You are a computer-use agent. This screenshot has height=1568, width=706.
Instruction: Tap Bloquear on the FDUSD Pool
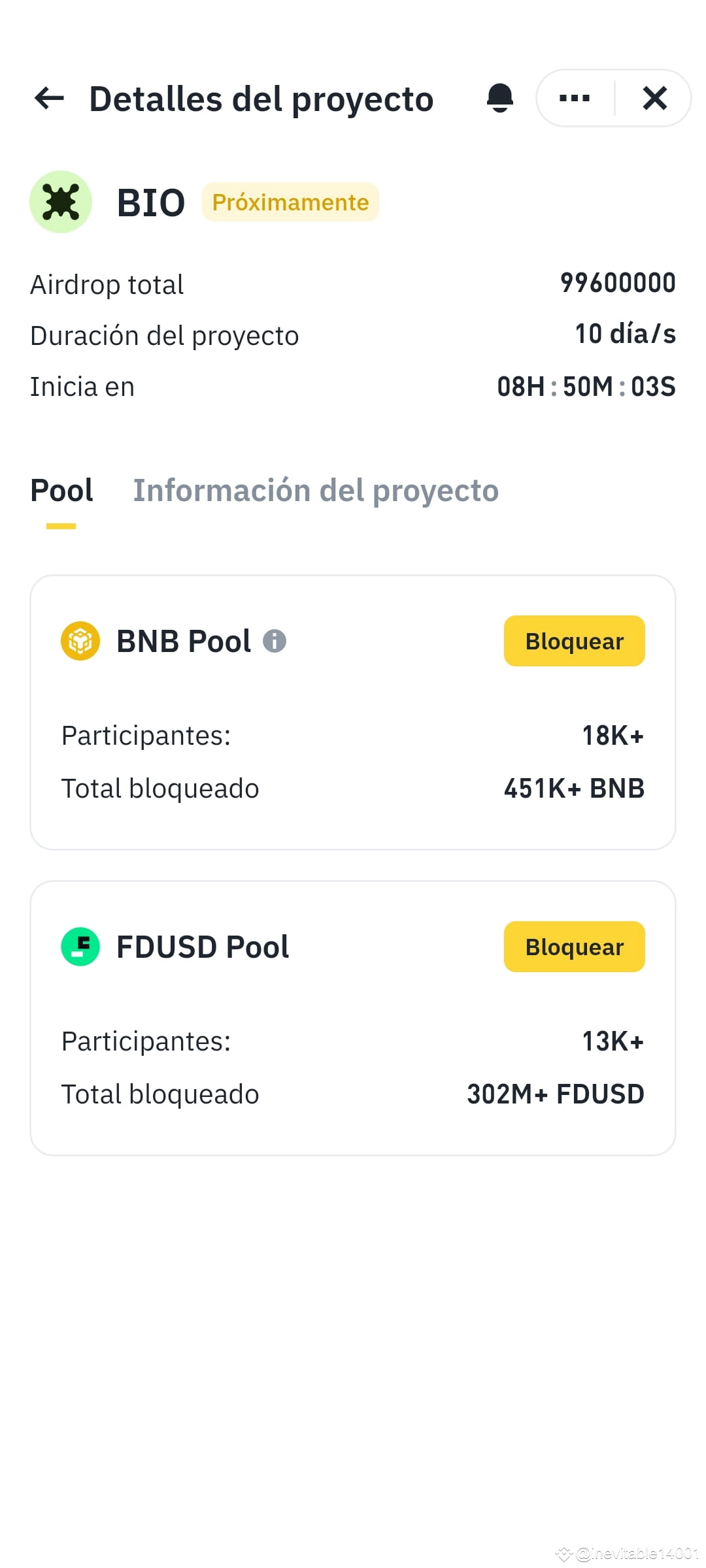[x=573, y=947]
